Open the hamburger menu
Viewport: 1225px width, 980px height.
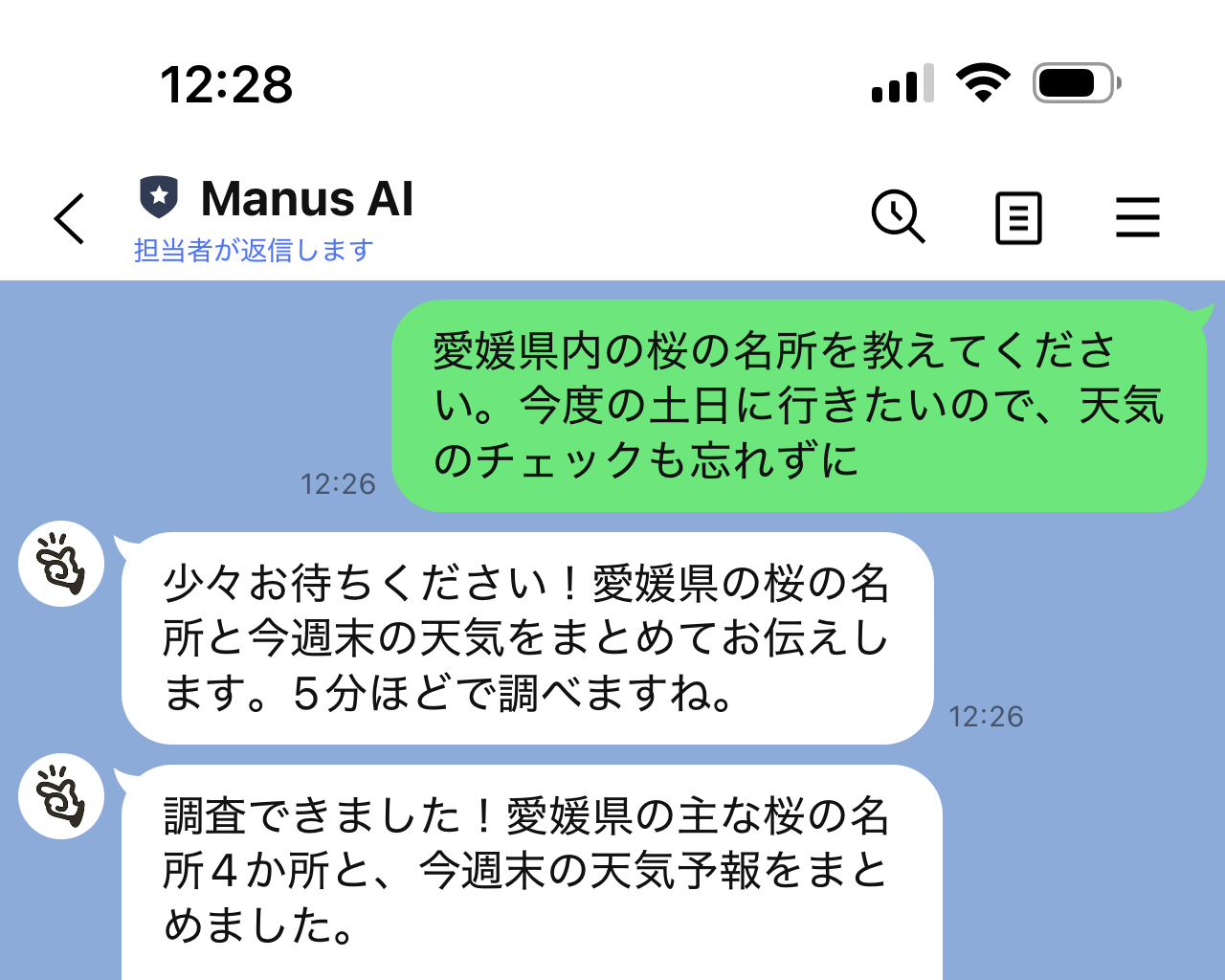pos(1137,217)
